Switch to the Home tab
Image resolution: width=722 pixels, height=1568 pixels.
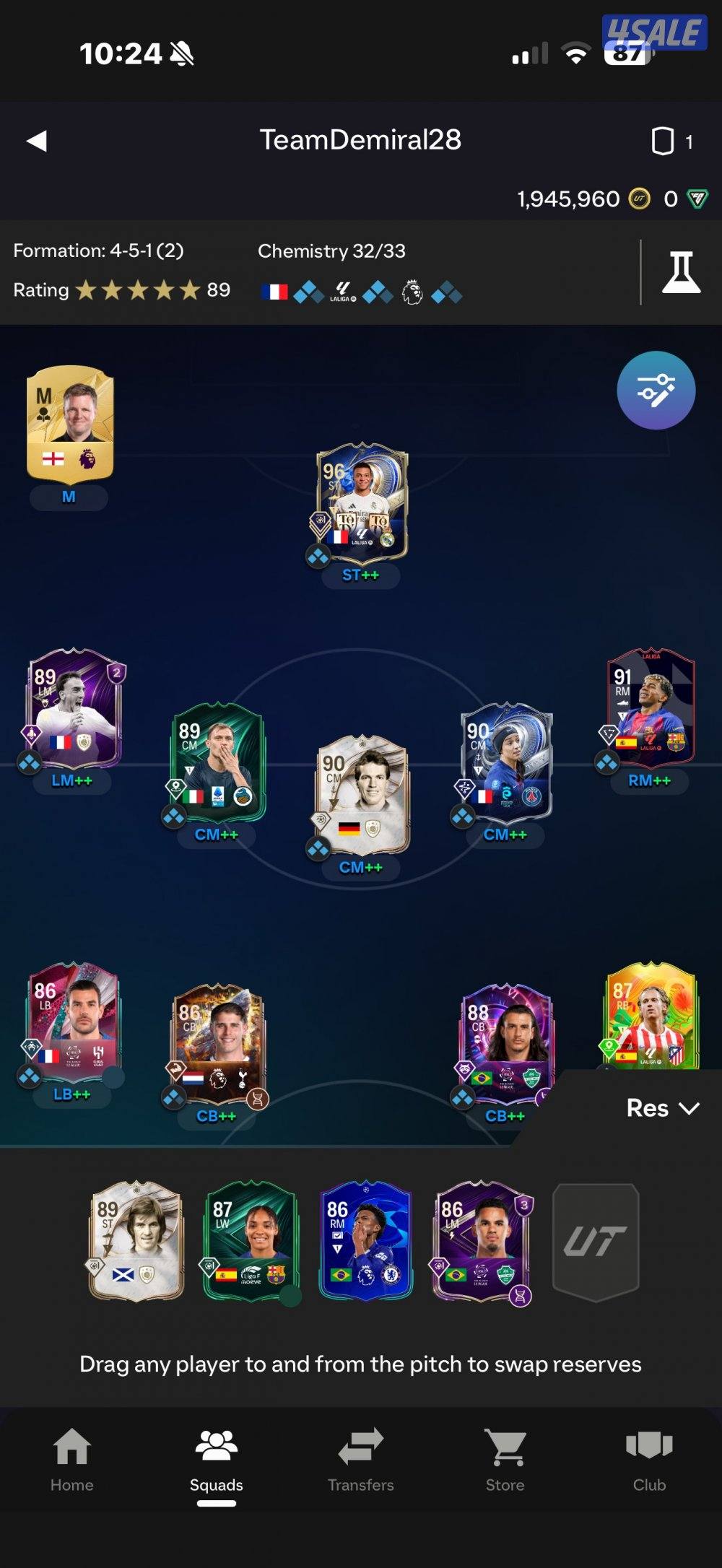(72, 1460)
